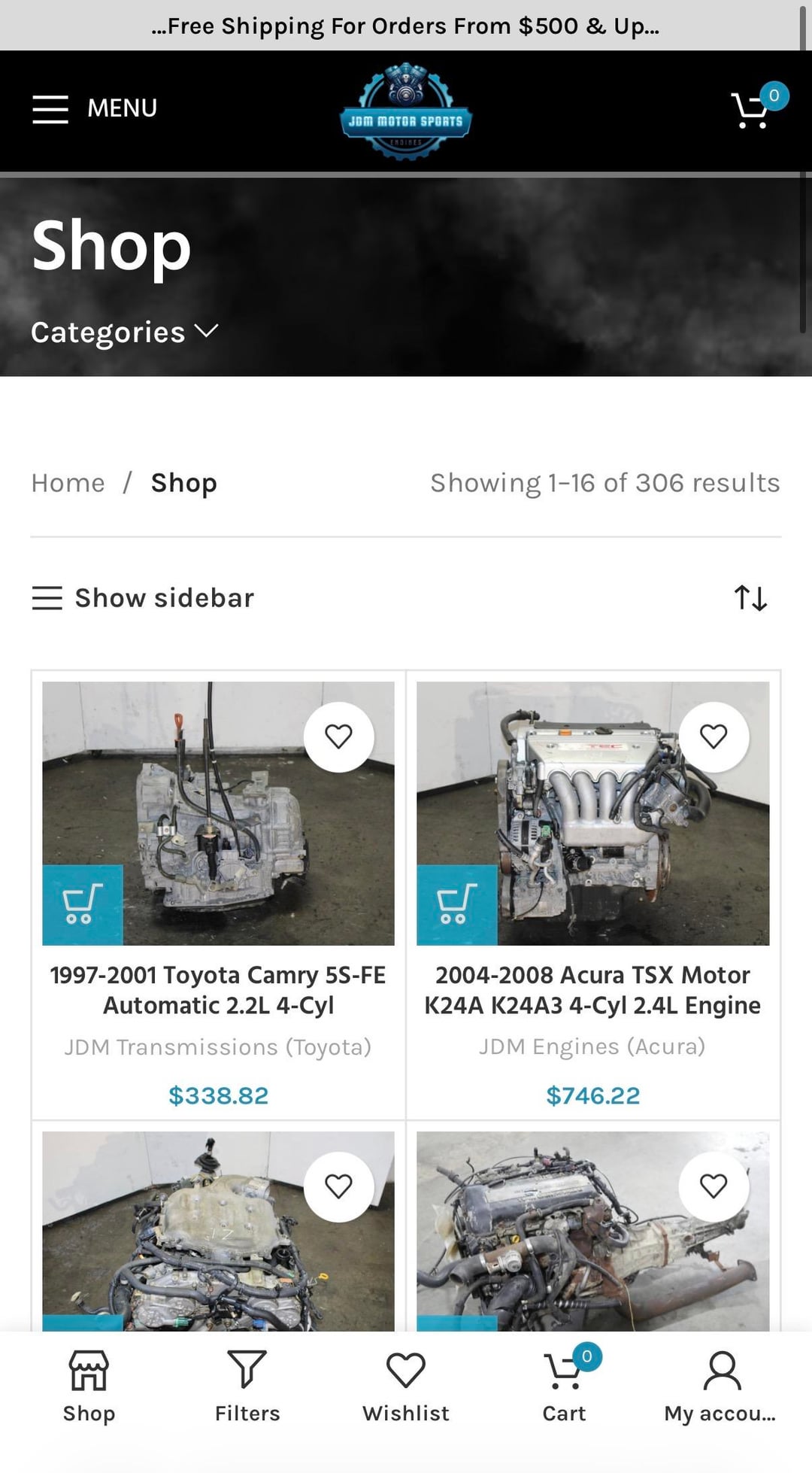Open the 1997-2001 Toyota Camry 5S-FE product
This screenshot has width=812, height=1473.
tap(218, 990)
